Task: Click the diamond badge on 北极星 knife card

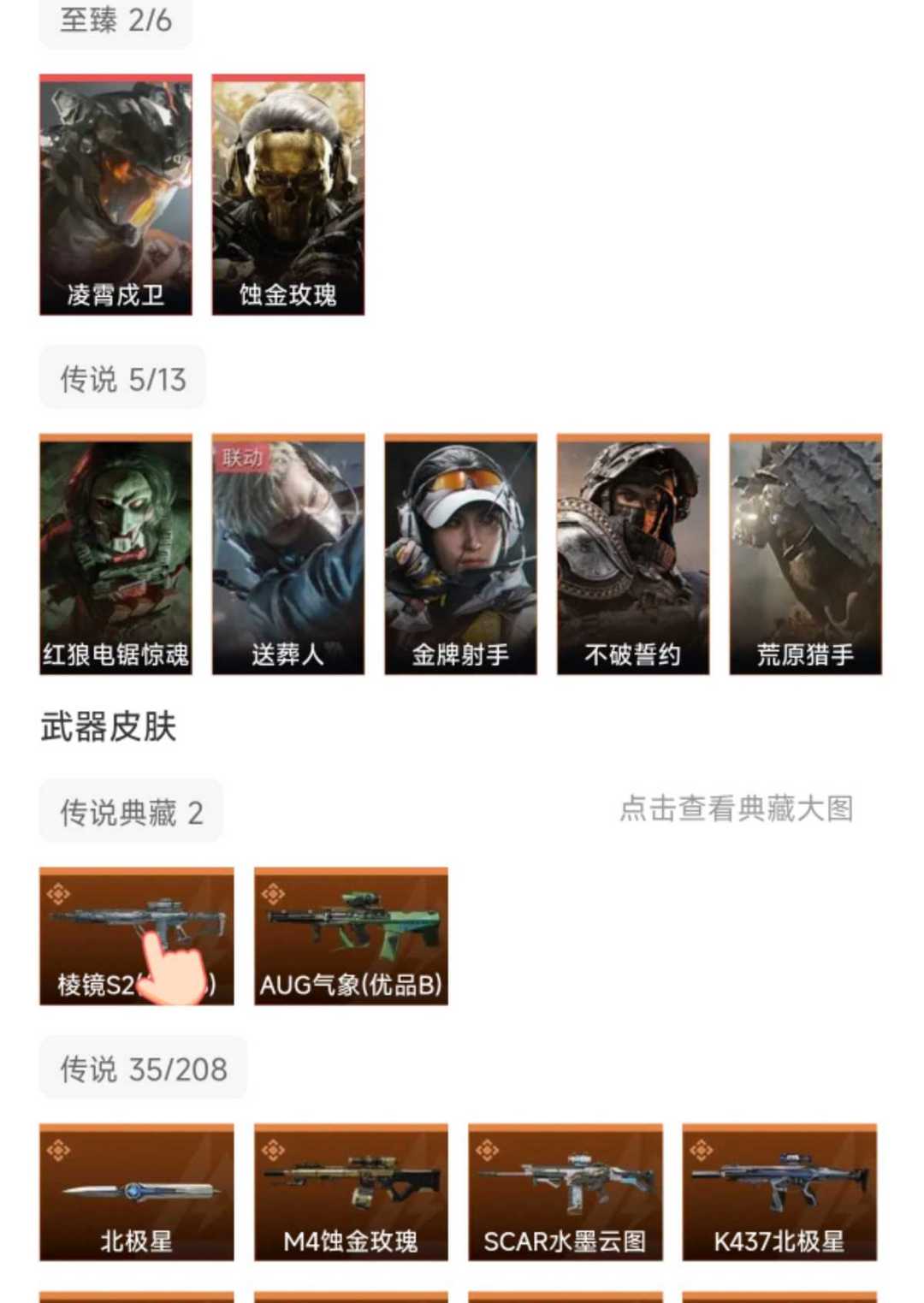Action: pos(58,1146)
